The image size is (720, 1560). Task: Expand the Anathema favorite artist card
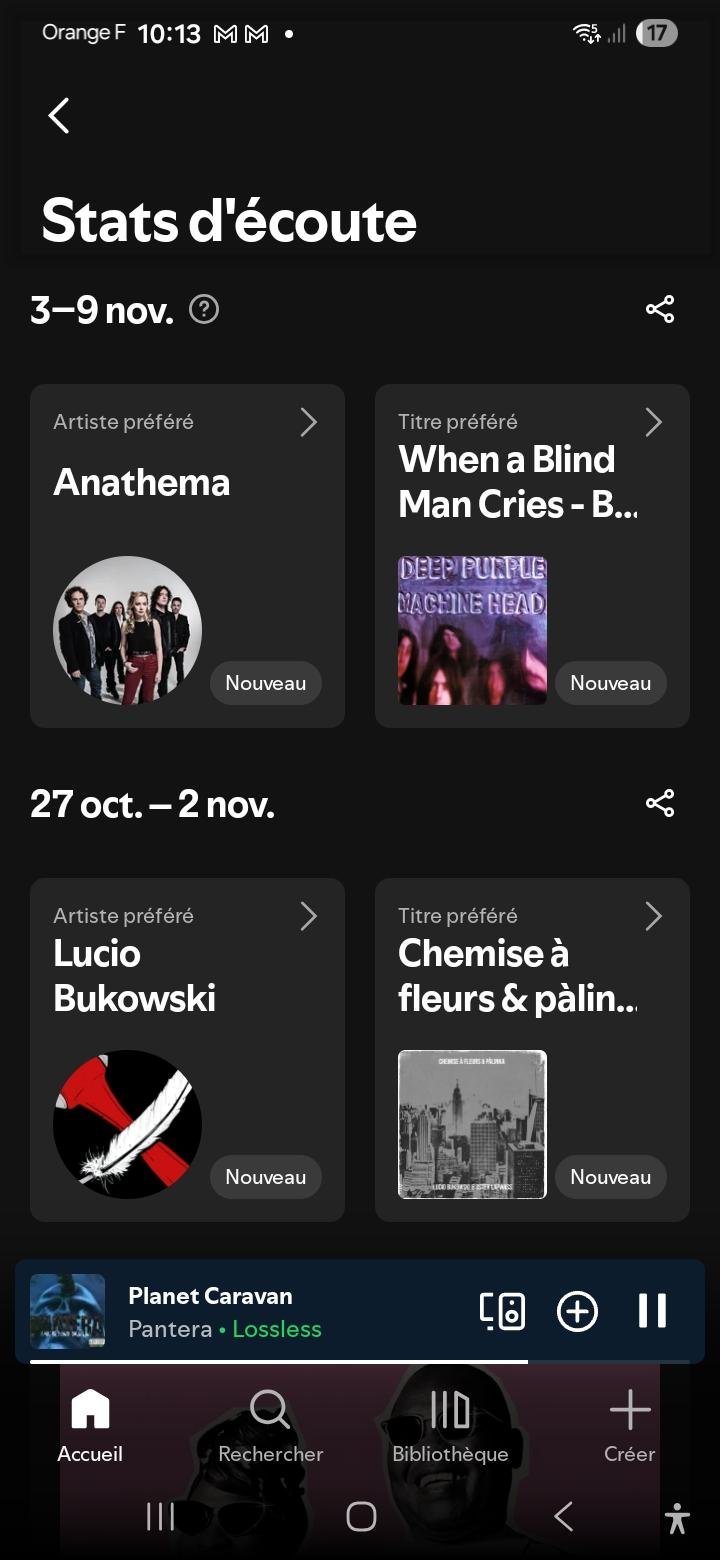click(x=309, y=421)
